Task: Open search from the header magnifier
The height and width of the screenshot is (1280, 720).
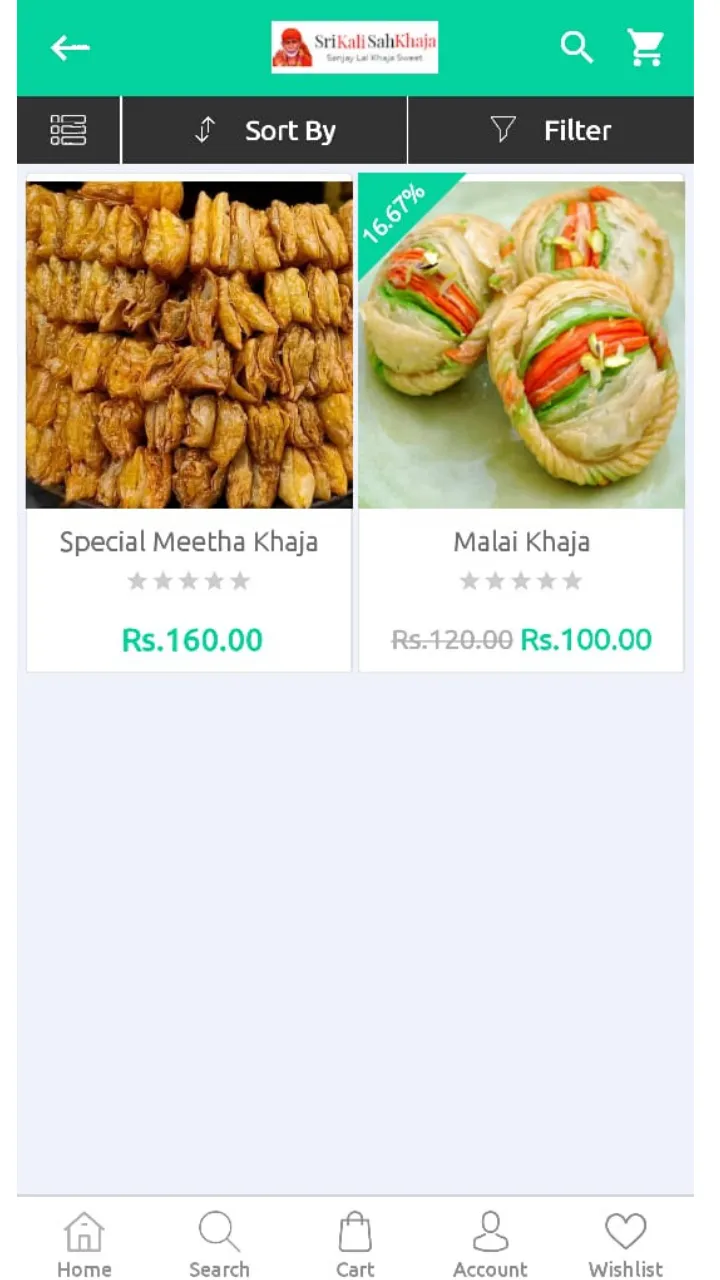Action: point(576,47)
